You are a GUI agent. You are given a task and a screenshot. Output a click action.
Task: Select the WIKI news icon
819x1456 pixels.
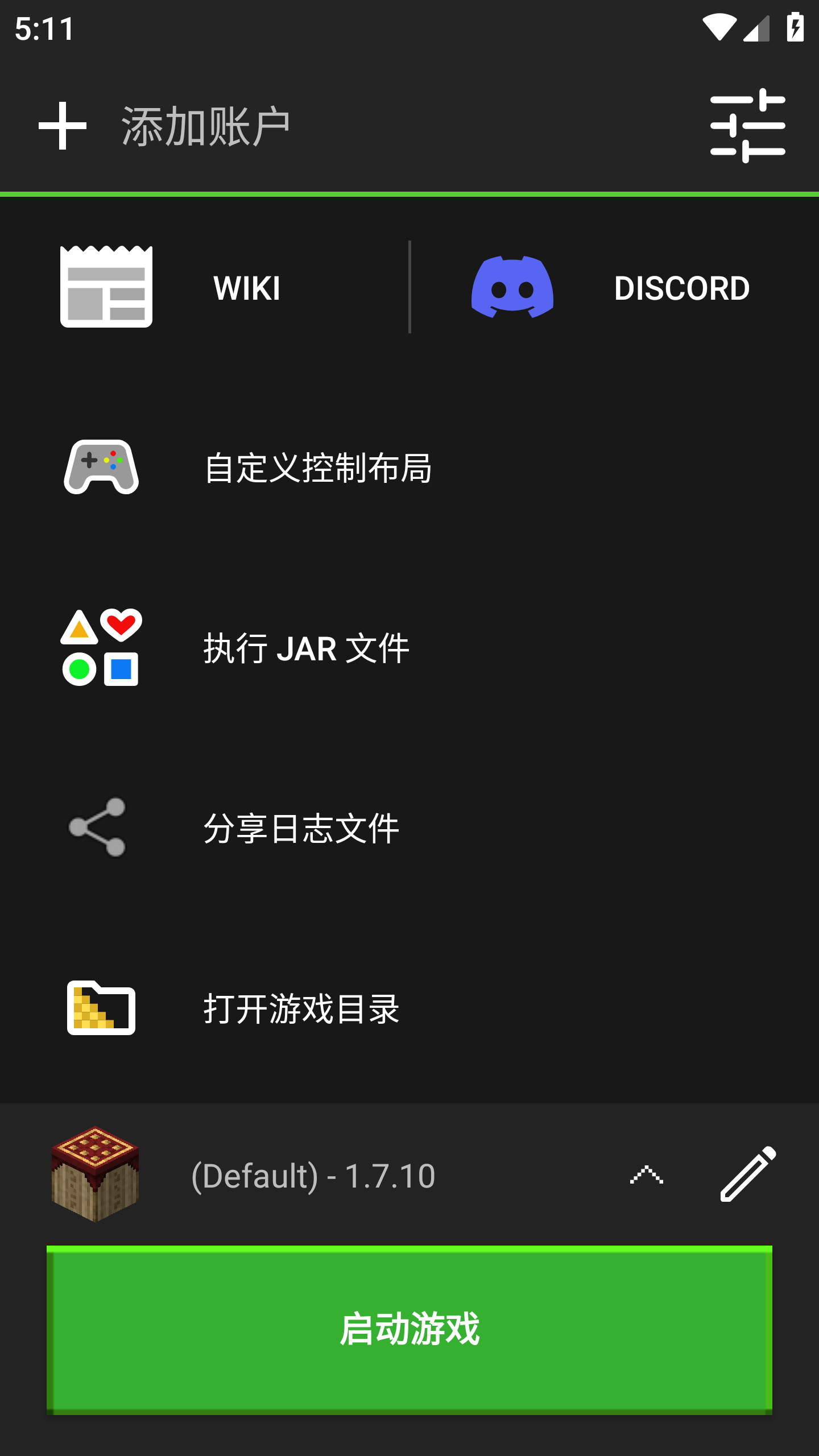(106, 287)
